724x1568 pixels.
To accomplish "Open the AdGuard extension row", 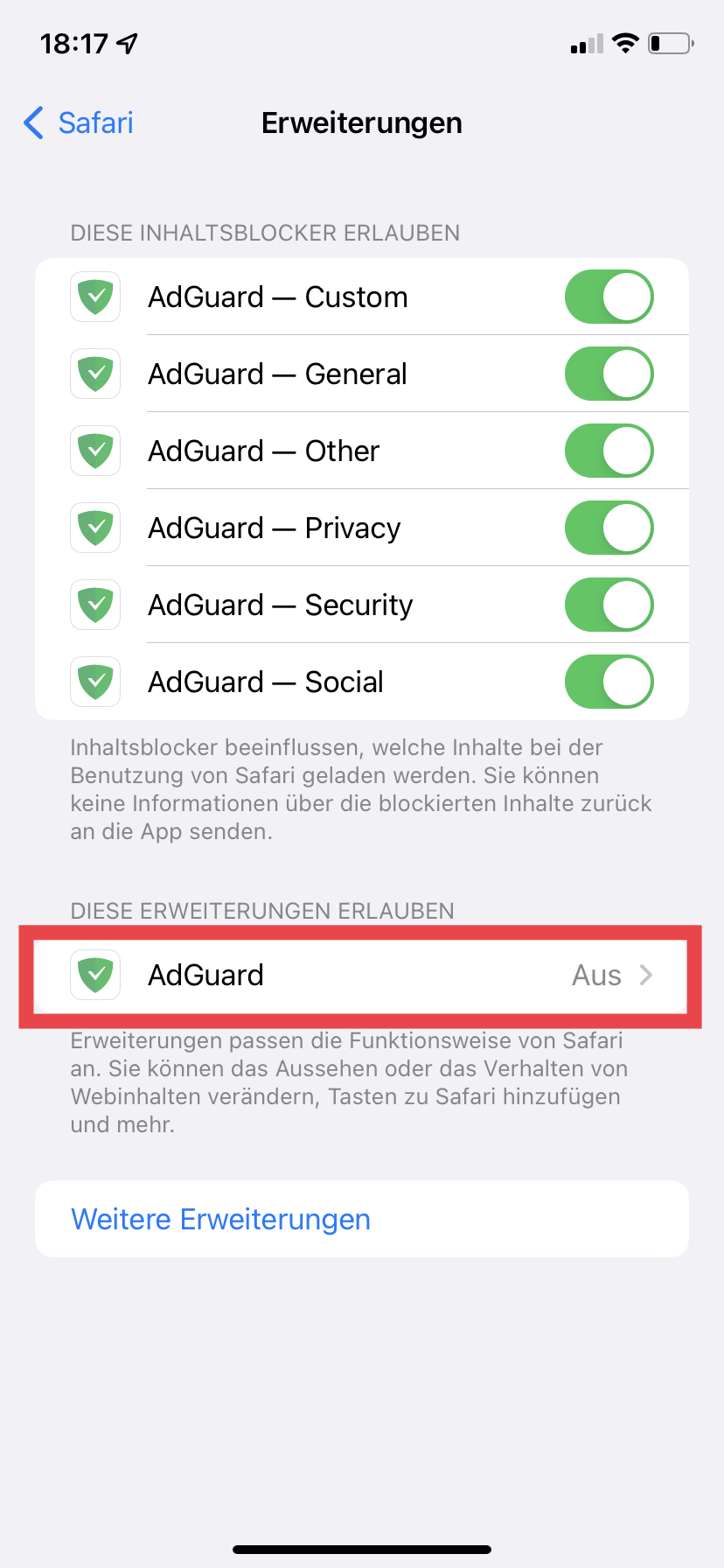I will [x=361, y=975].
